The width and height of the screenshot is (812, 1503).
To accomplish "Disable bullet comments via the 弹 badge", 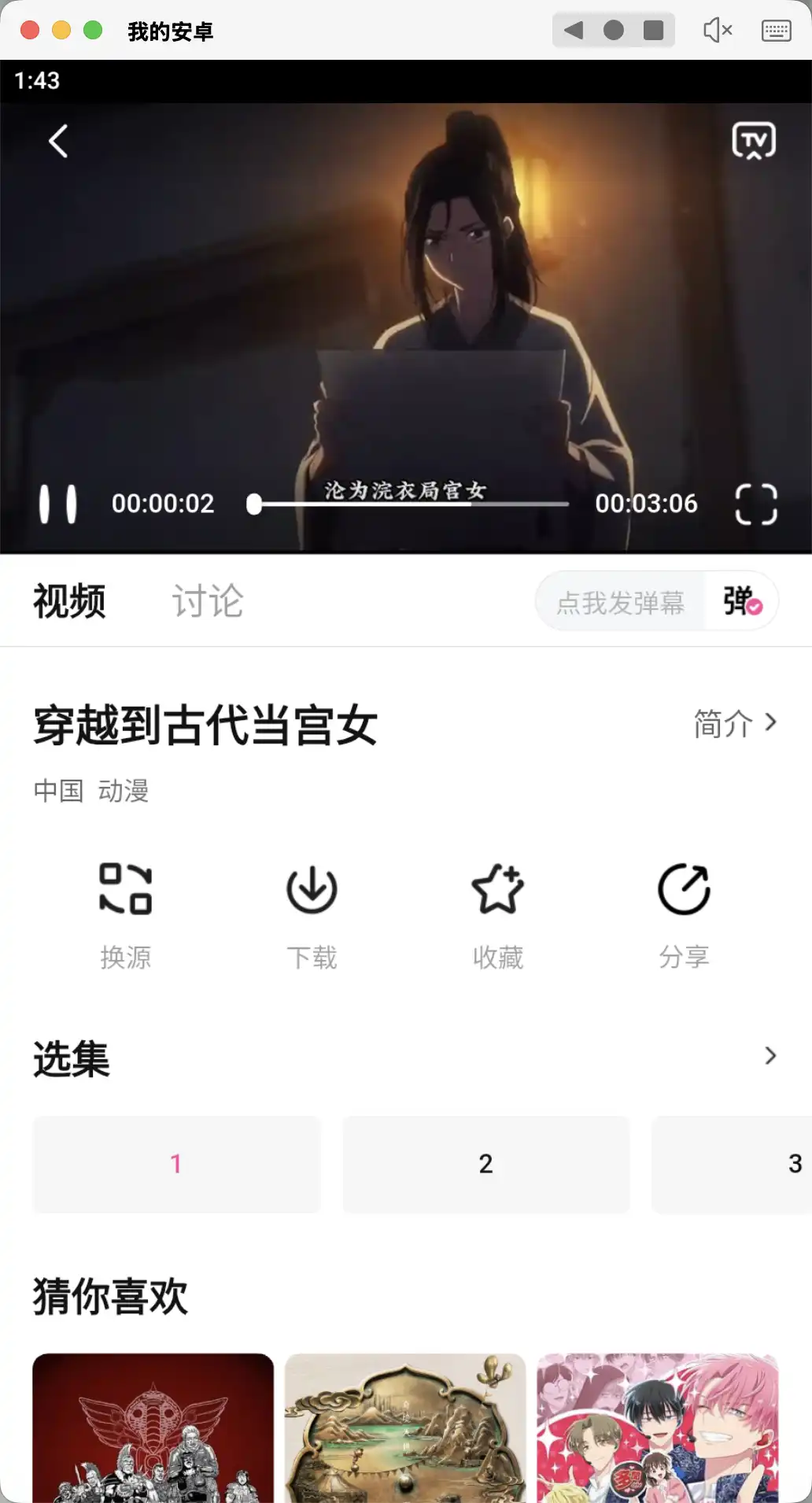I will [740, 600].
